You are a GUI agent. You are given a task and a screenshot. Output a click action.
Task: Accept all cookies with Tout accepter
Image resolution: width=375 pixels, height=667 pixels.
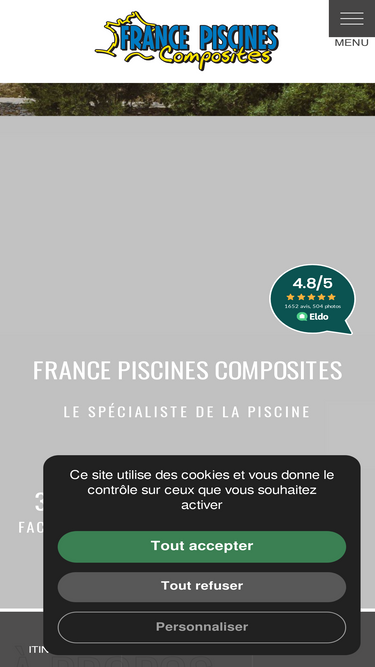202,547
